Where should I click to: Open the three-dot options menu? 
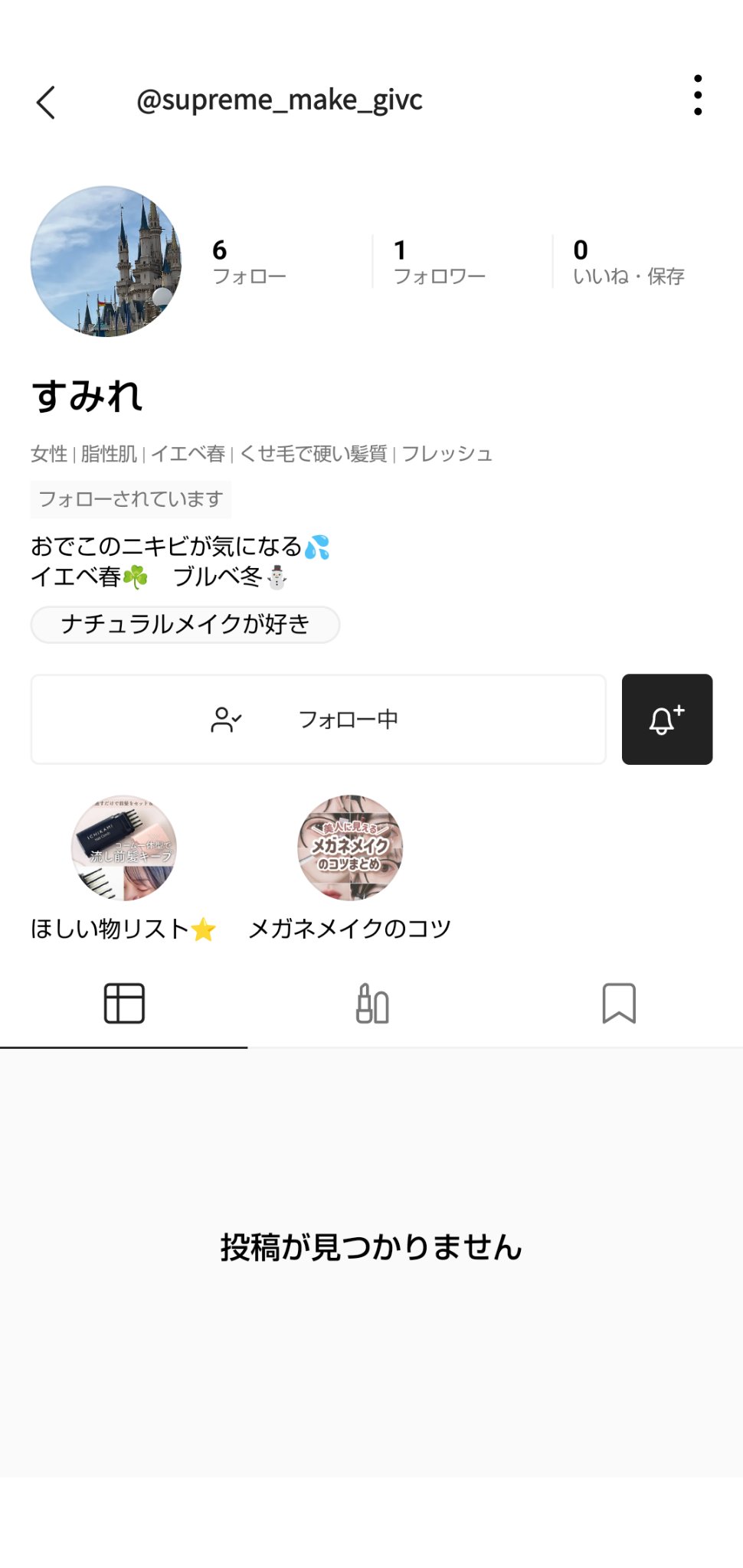pyautogui.click(x=698, y=96)
